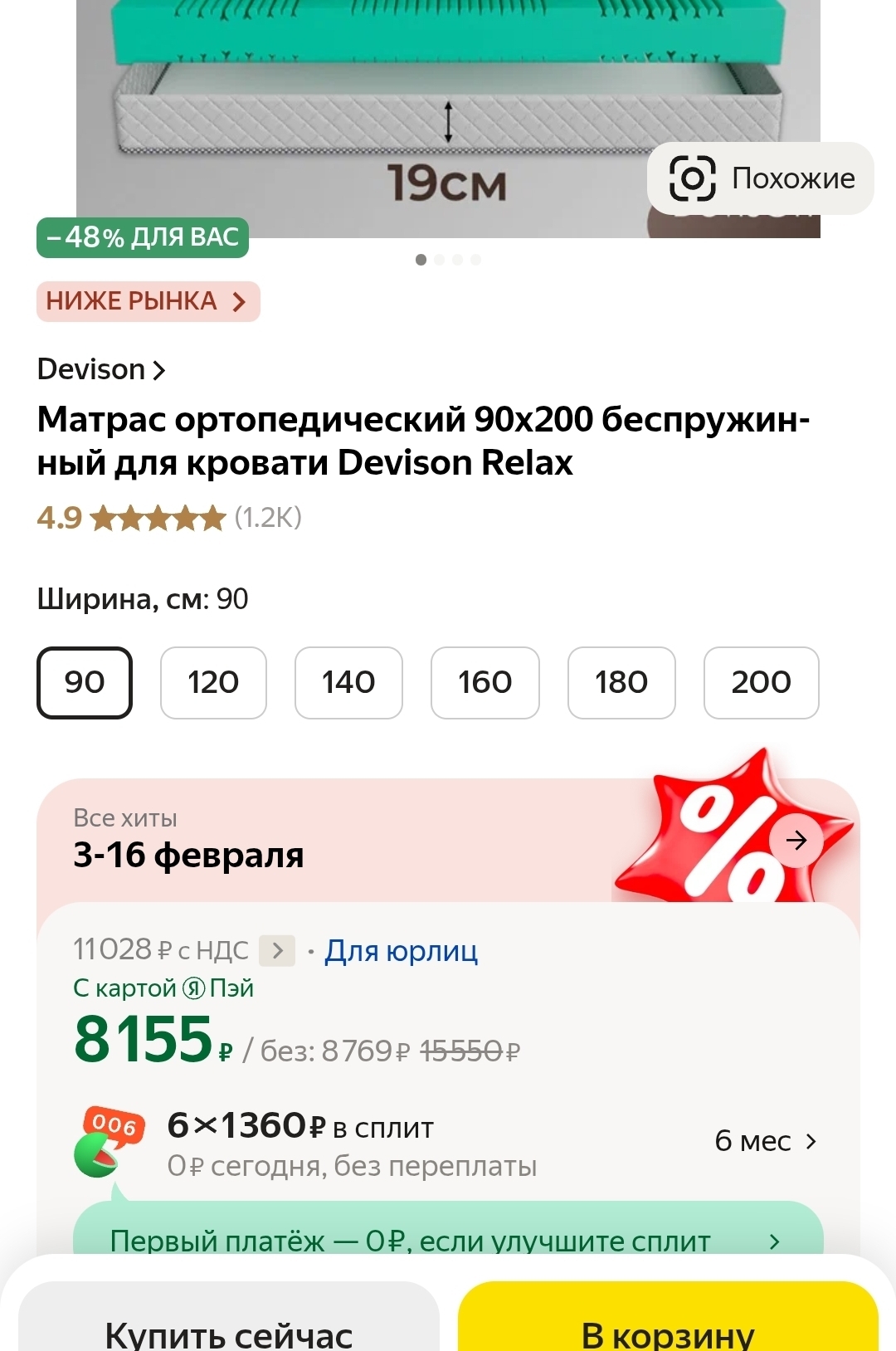Select width 120
Image resolution: width=896 pixels, height=1351 pixels.
coord(213,682)
